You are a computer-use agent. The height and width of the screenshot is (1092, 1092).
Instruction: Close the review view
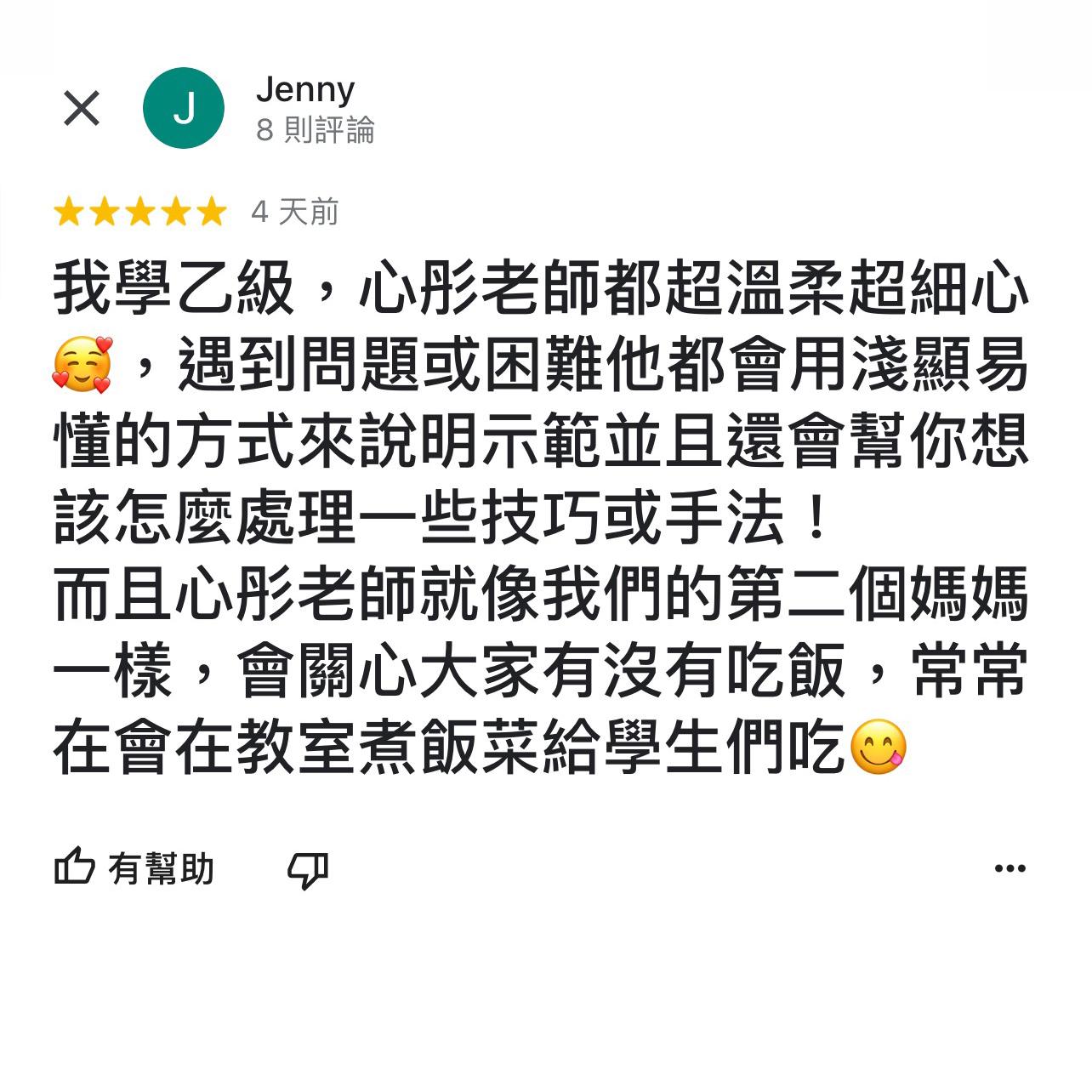pos(82,108)
